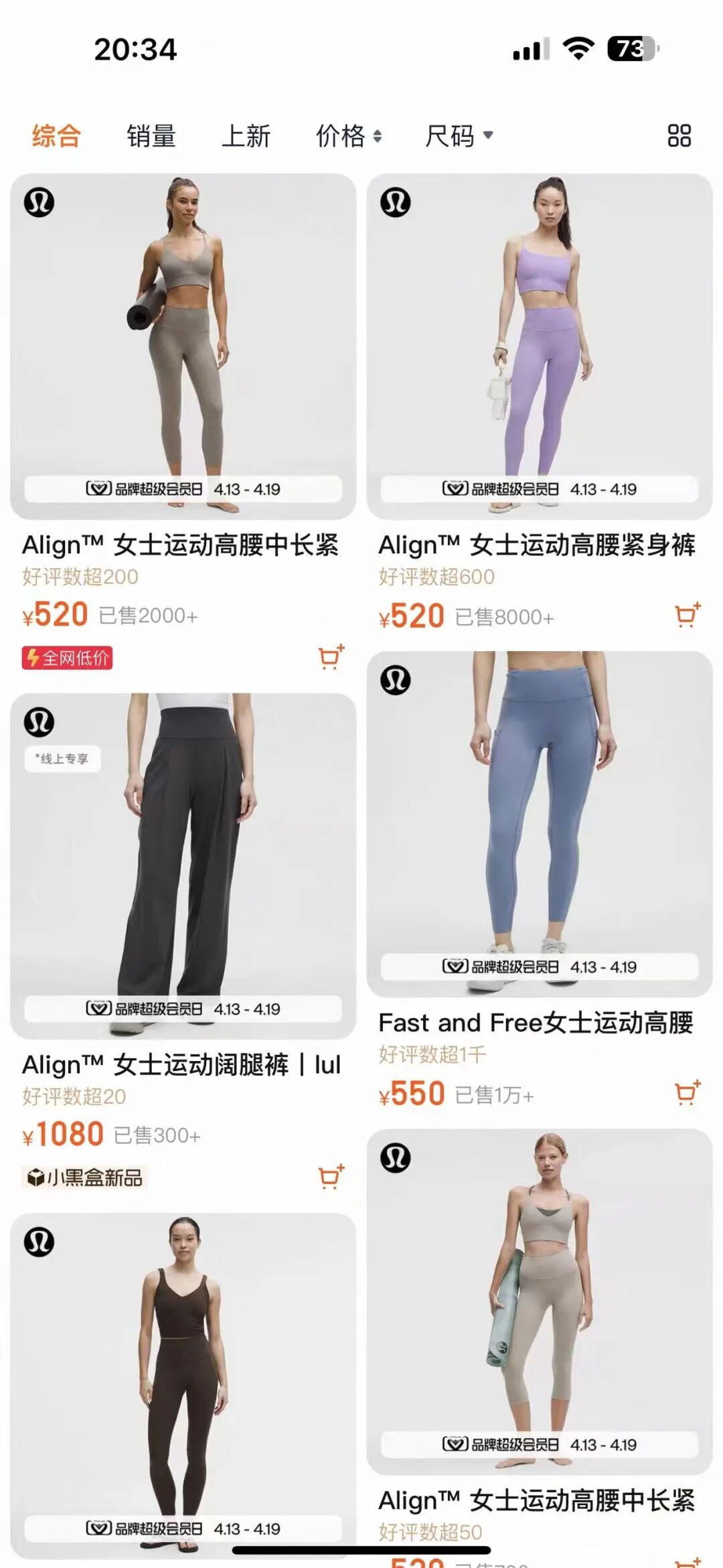Sort by 价格
The height and width of the screenshot is (1568, 723).
[349, 136]
